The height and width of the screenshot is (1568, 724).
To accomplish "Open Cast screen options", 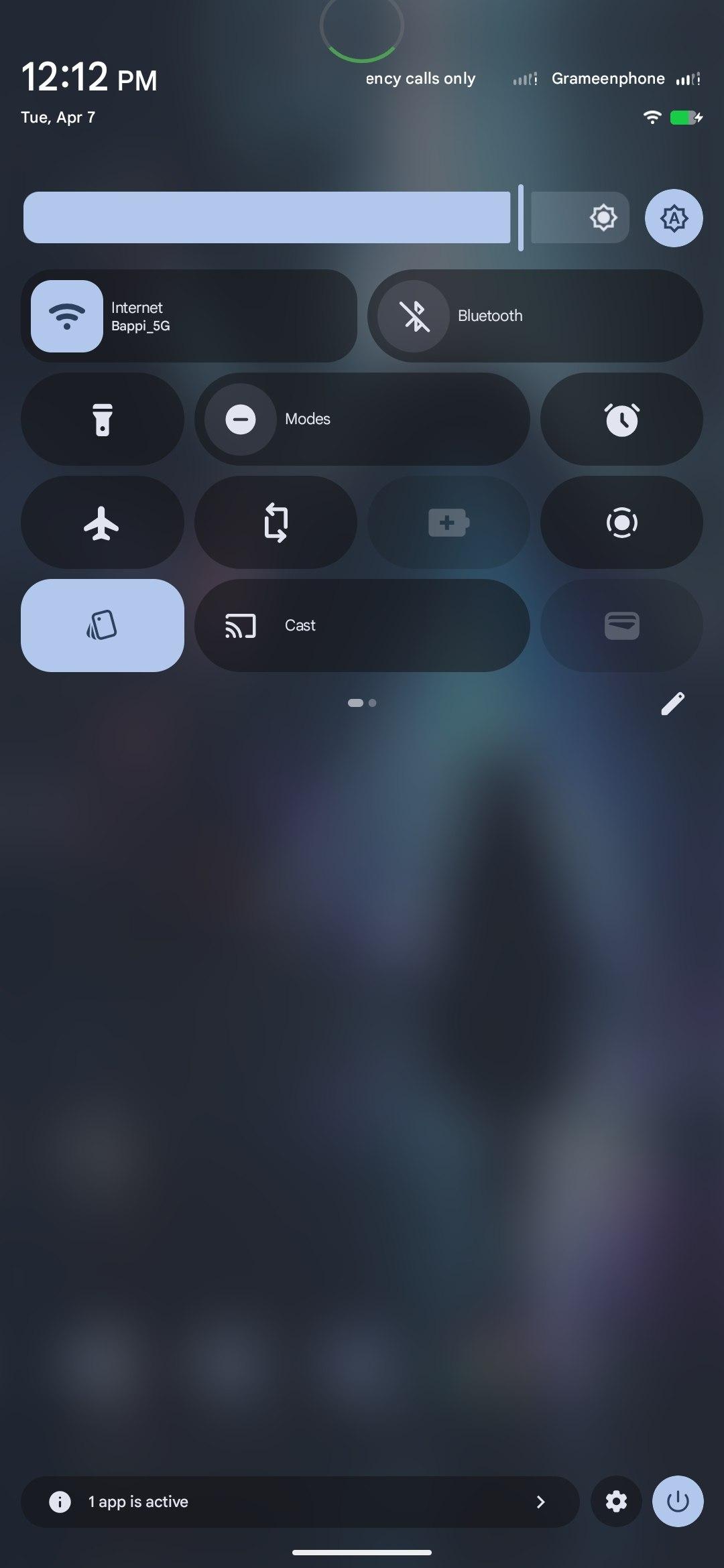I will point(362,626).
